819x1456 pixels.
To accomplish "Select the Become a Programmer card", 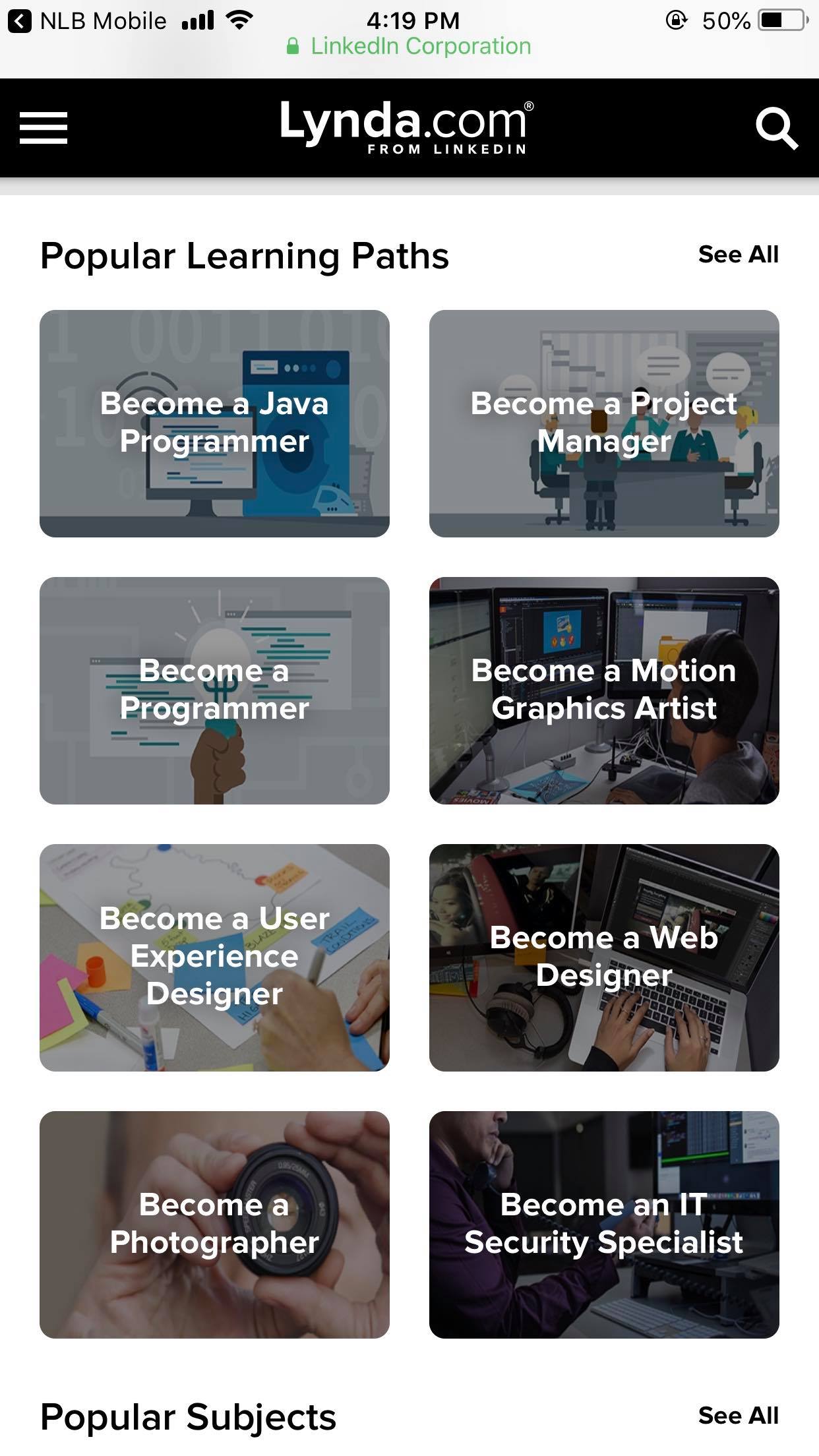I will 214,690.
